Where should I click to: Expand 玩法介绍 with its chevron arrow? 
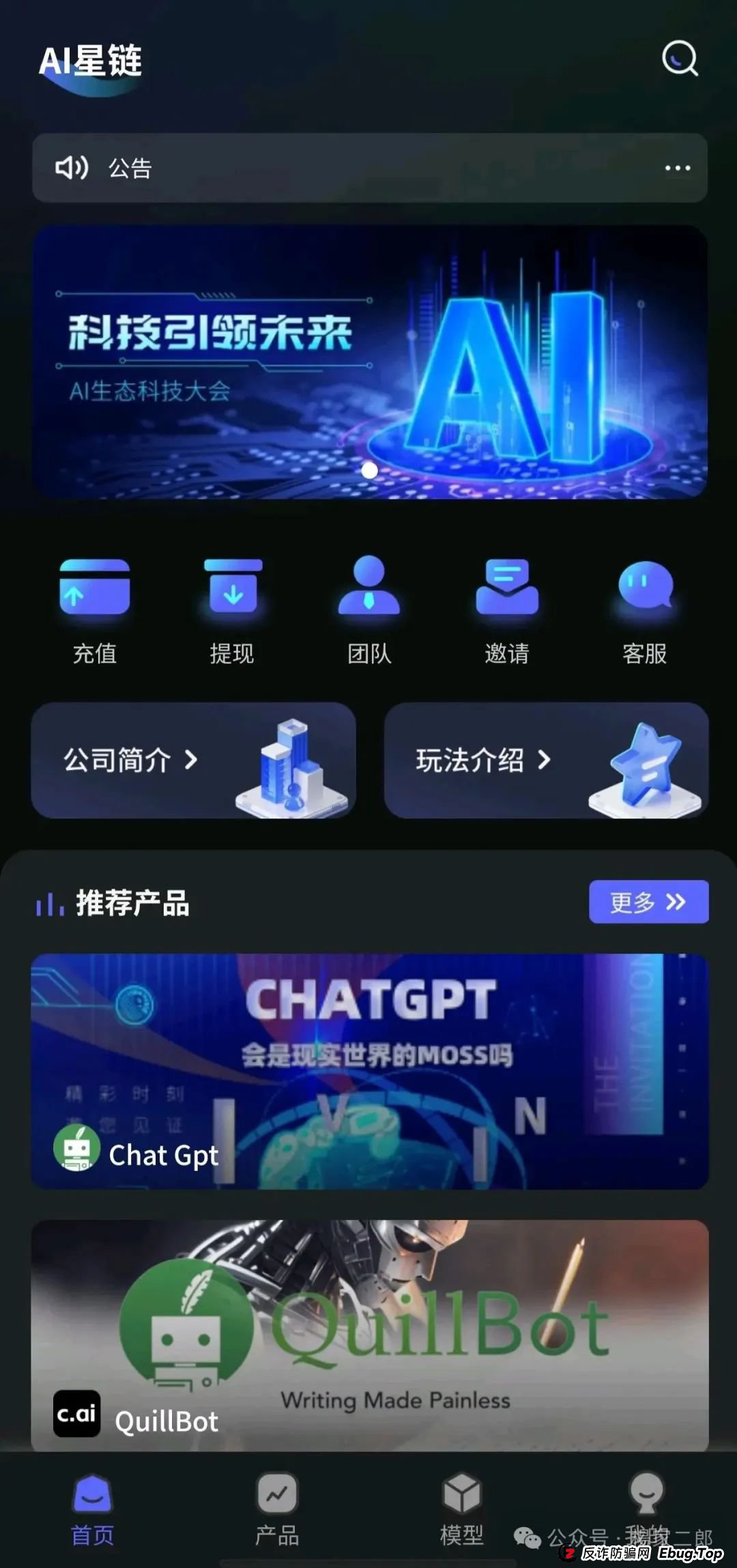(546, 760)
